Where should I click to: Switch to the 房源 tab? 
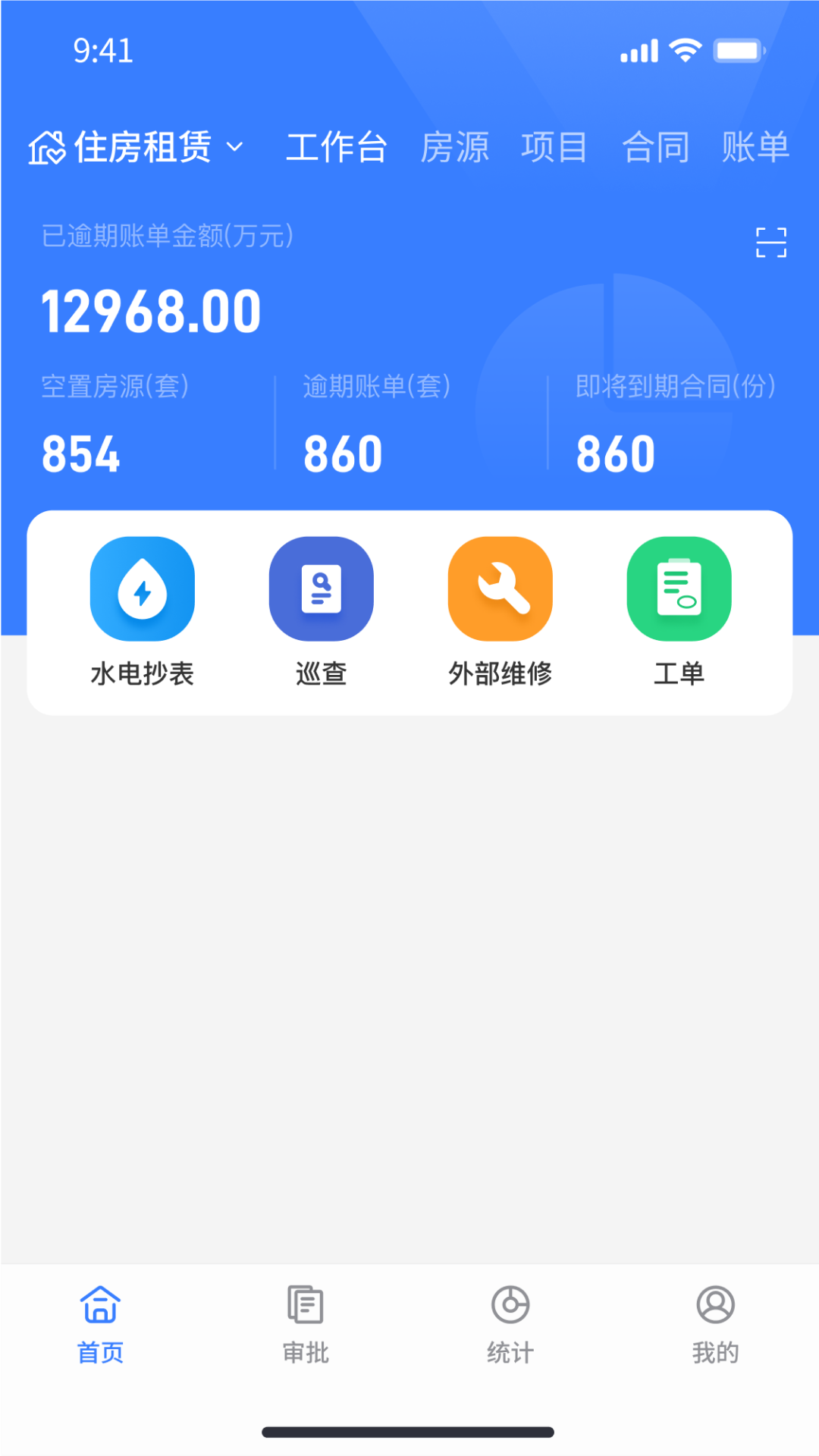click(456, 148)
